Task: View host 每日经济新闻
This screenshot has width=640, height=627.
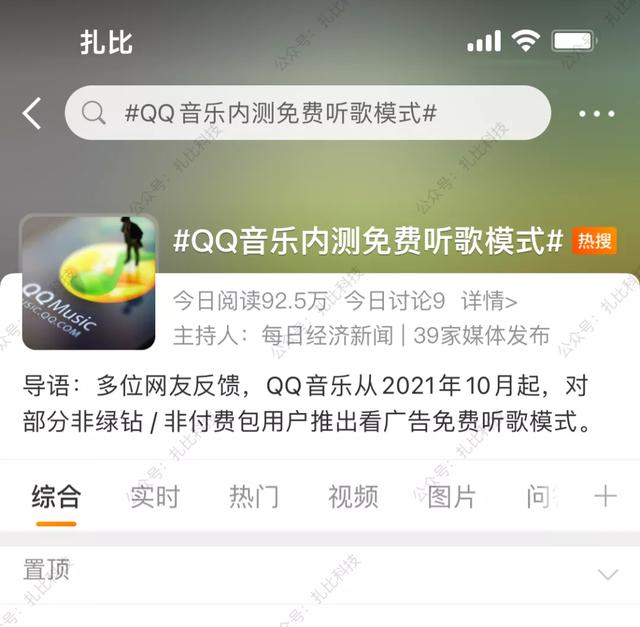Action: (x=327, y=335)
